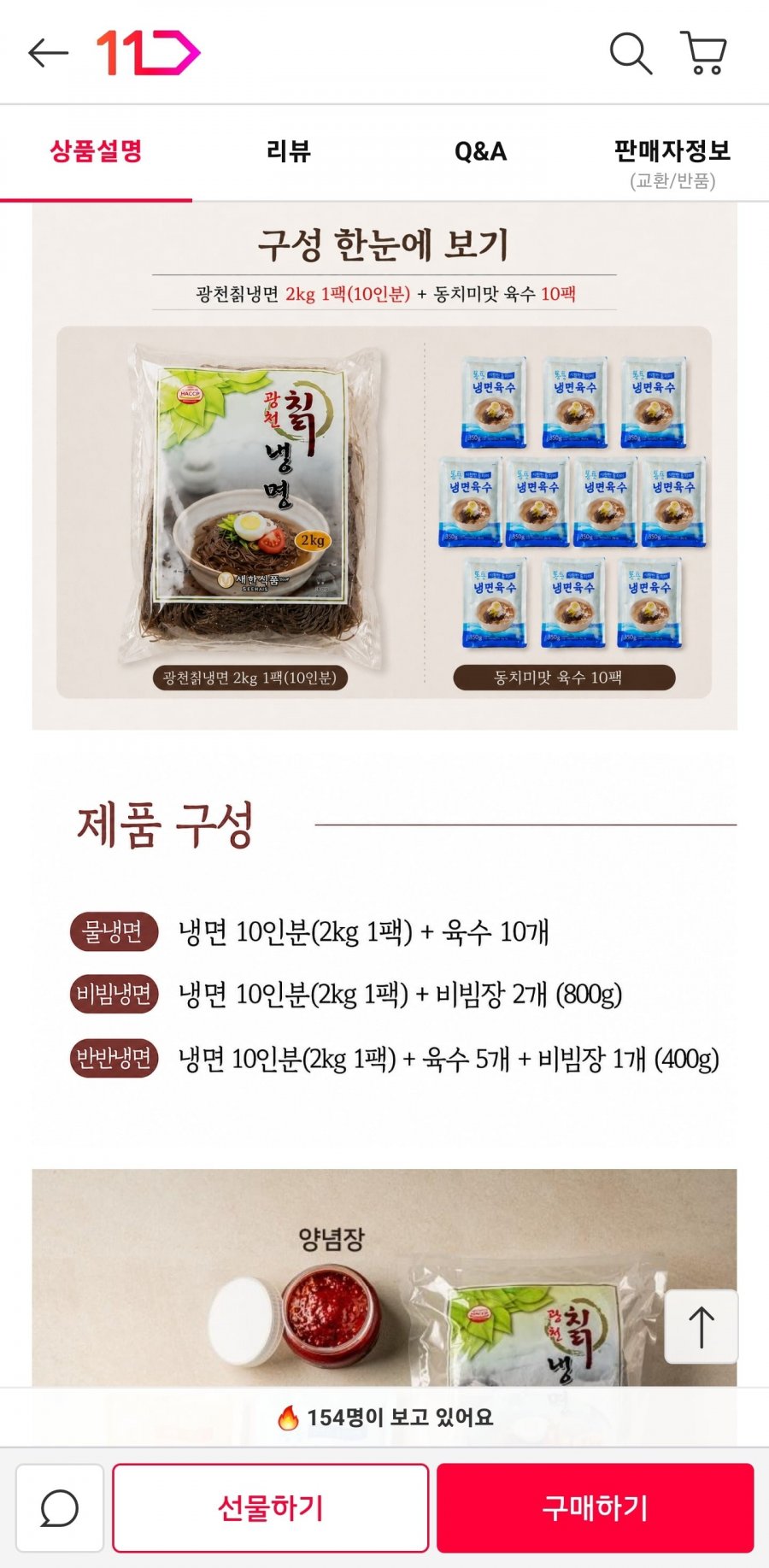Jump to top with the arrow button
The image size is (769, 1568).
coord(701,1327)
